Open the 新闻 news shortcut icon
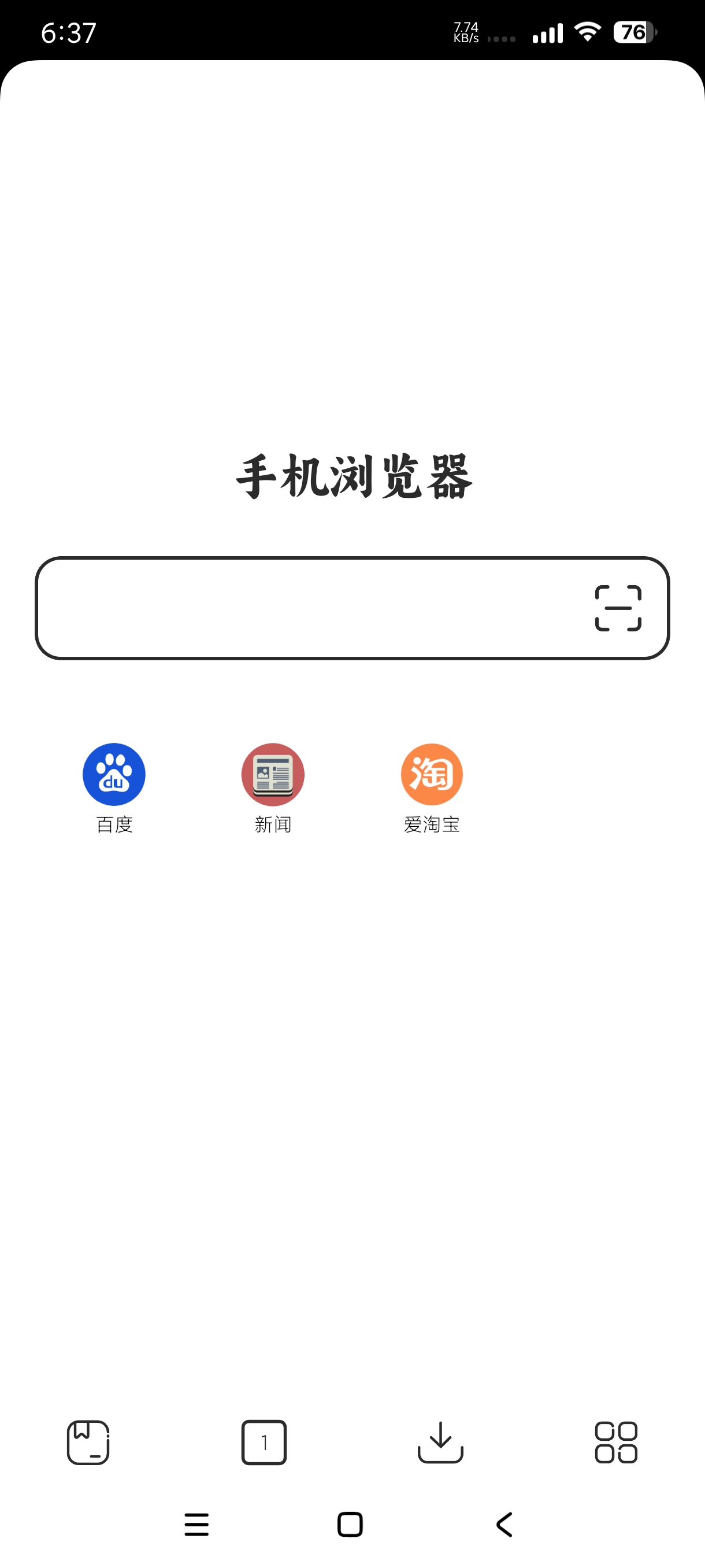705x1568 pixels. coord(273,774)
